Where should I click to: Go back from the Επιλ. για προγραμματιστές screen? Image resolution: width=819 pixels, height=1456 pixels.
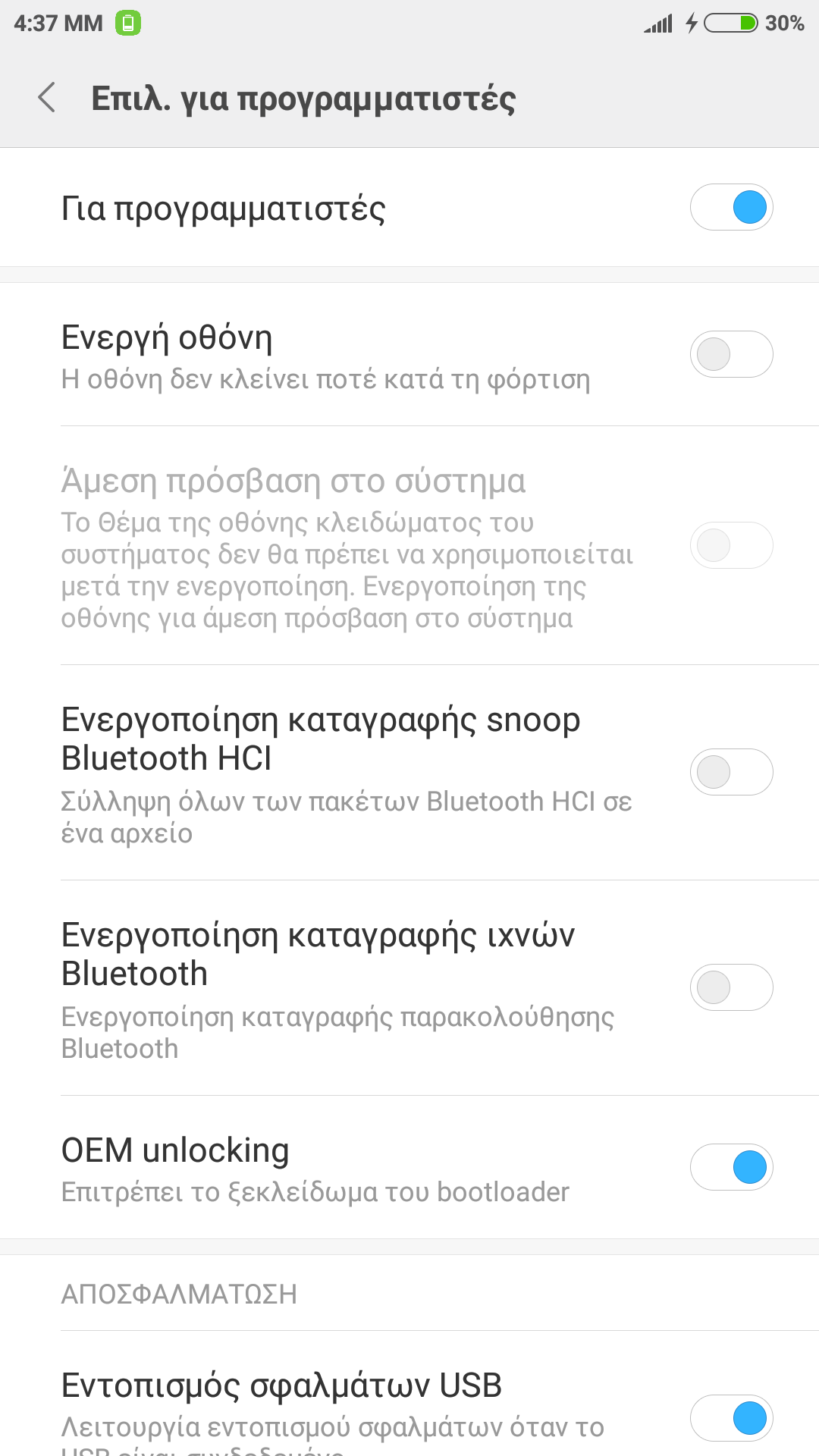47,98
